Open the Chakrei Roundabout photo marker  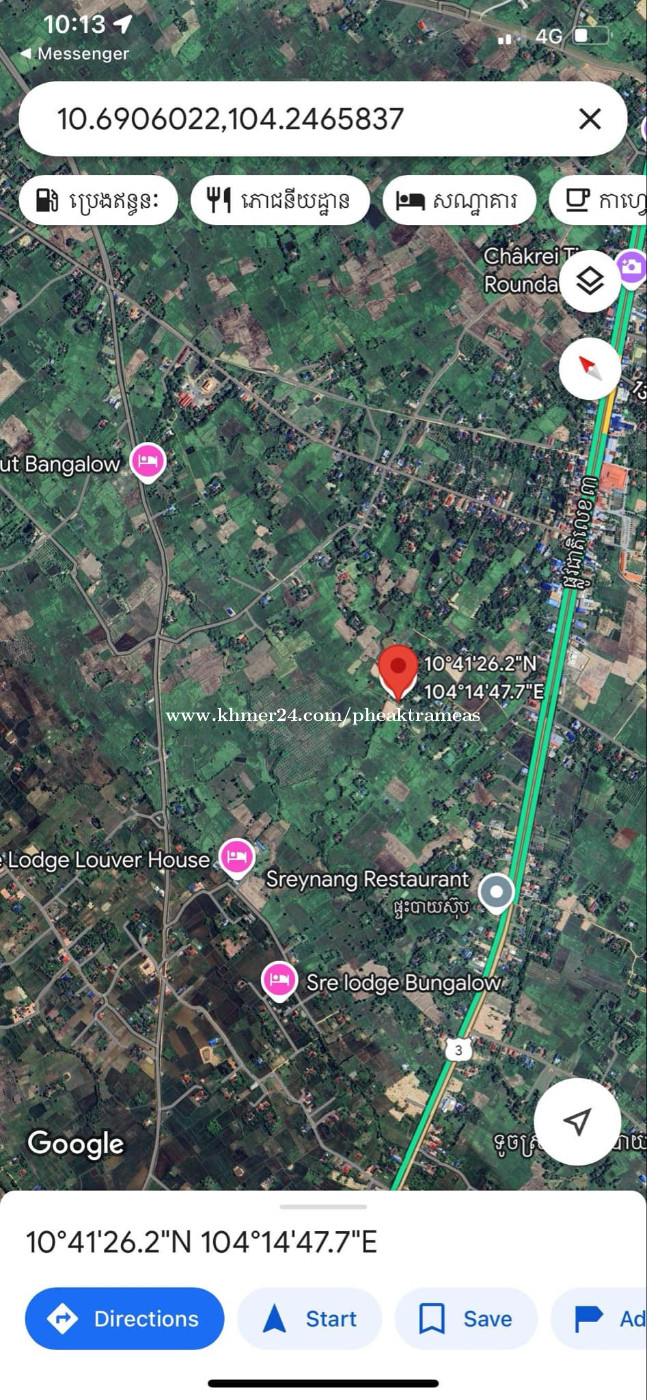point(631,268)
